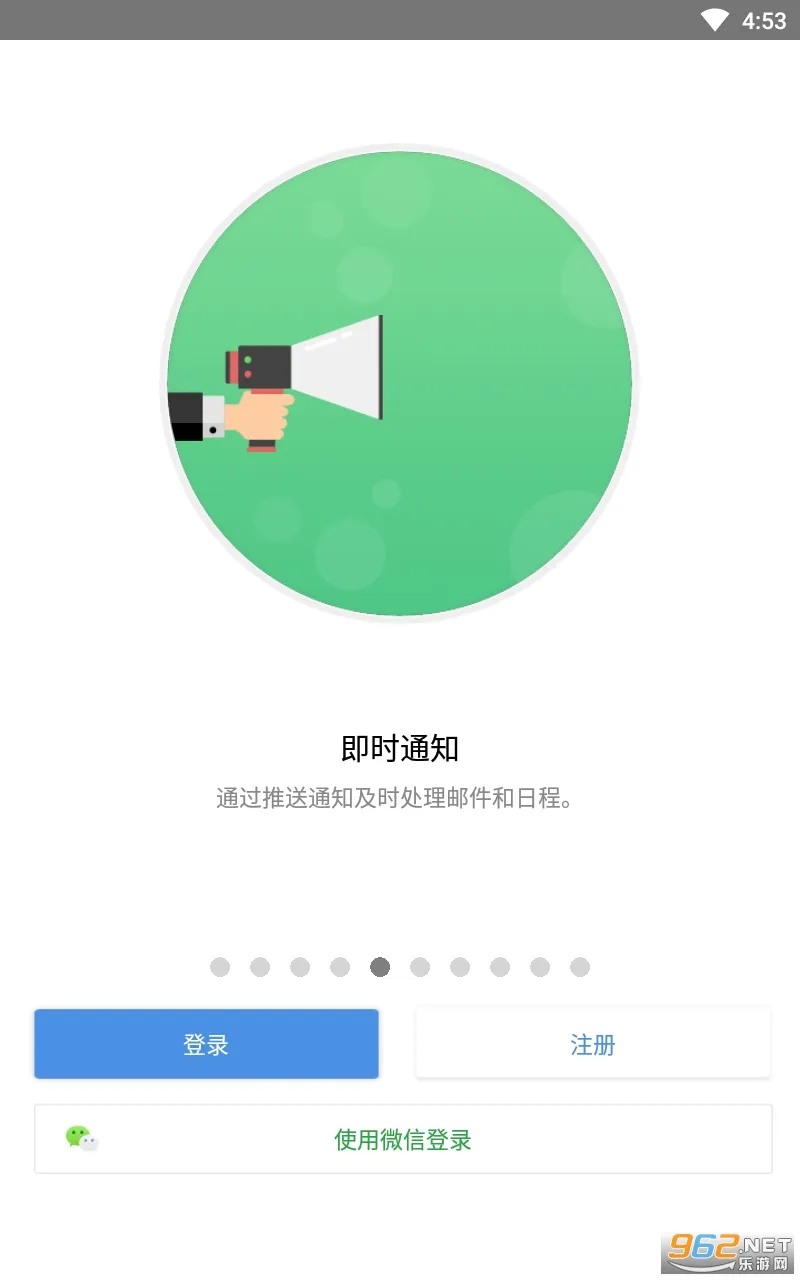Open the 即时通知 heading text

[400, 747]
